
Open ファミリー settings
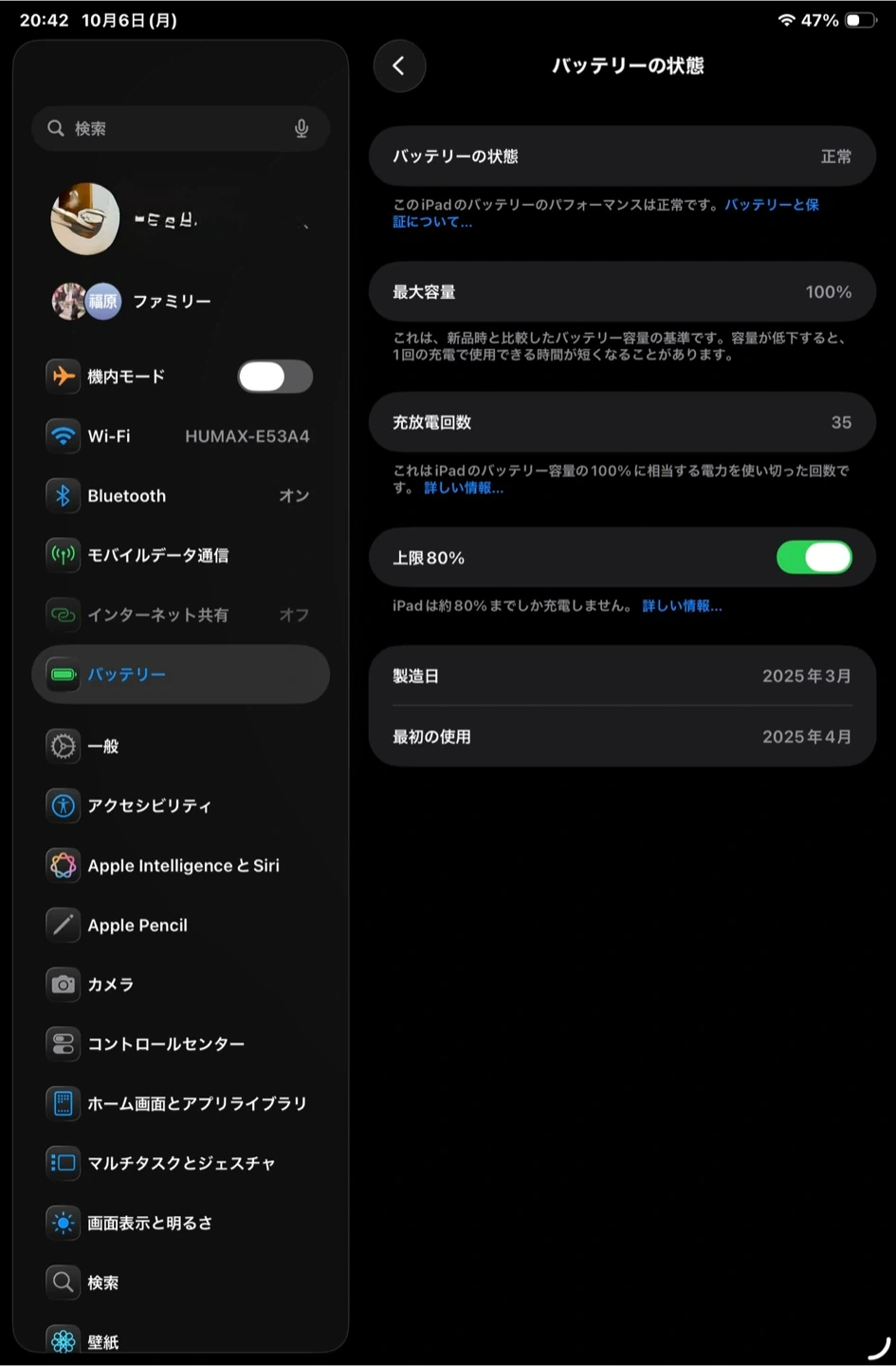tap(171, 302)
